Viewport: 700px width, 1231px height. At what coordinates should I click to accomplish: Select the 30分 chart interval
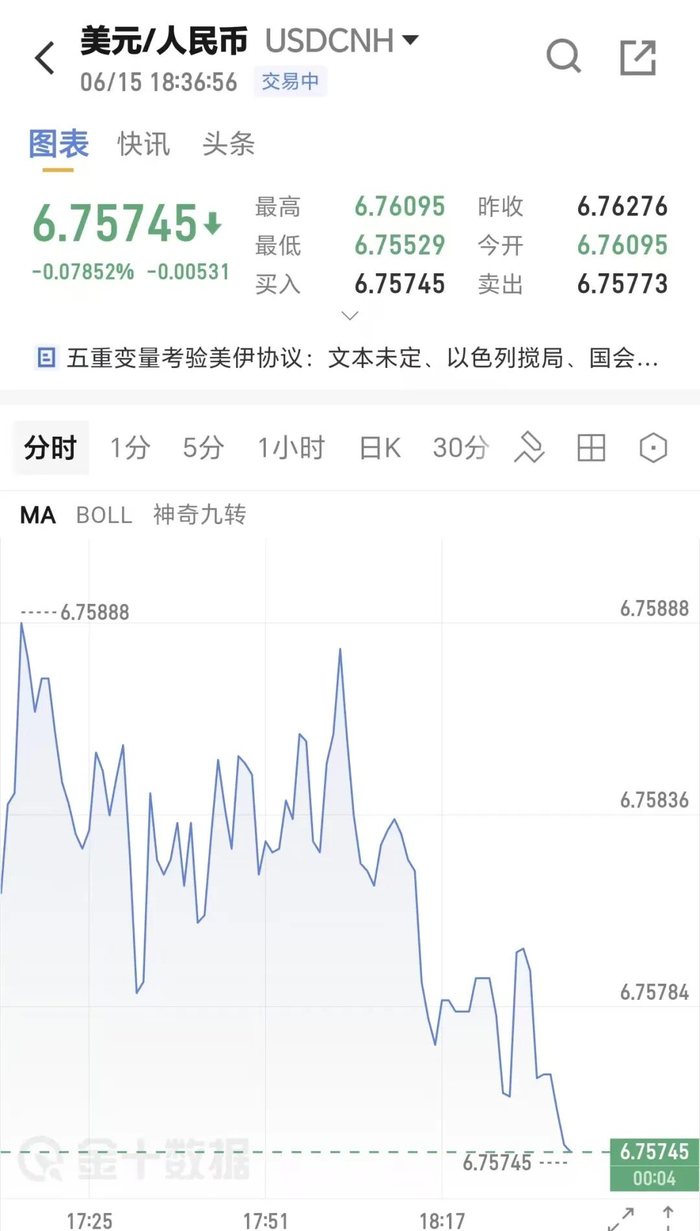(x=461, y=448)
